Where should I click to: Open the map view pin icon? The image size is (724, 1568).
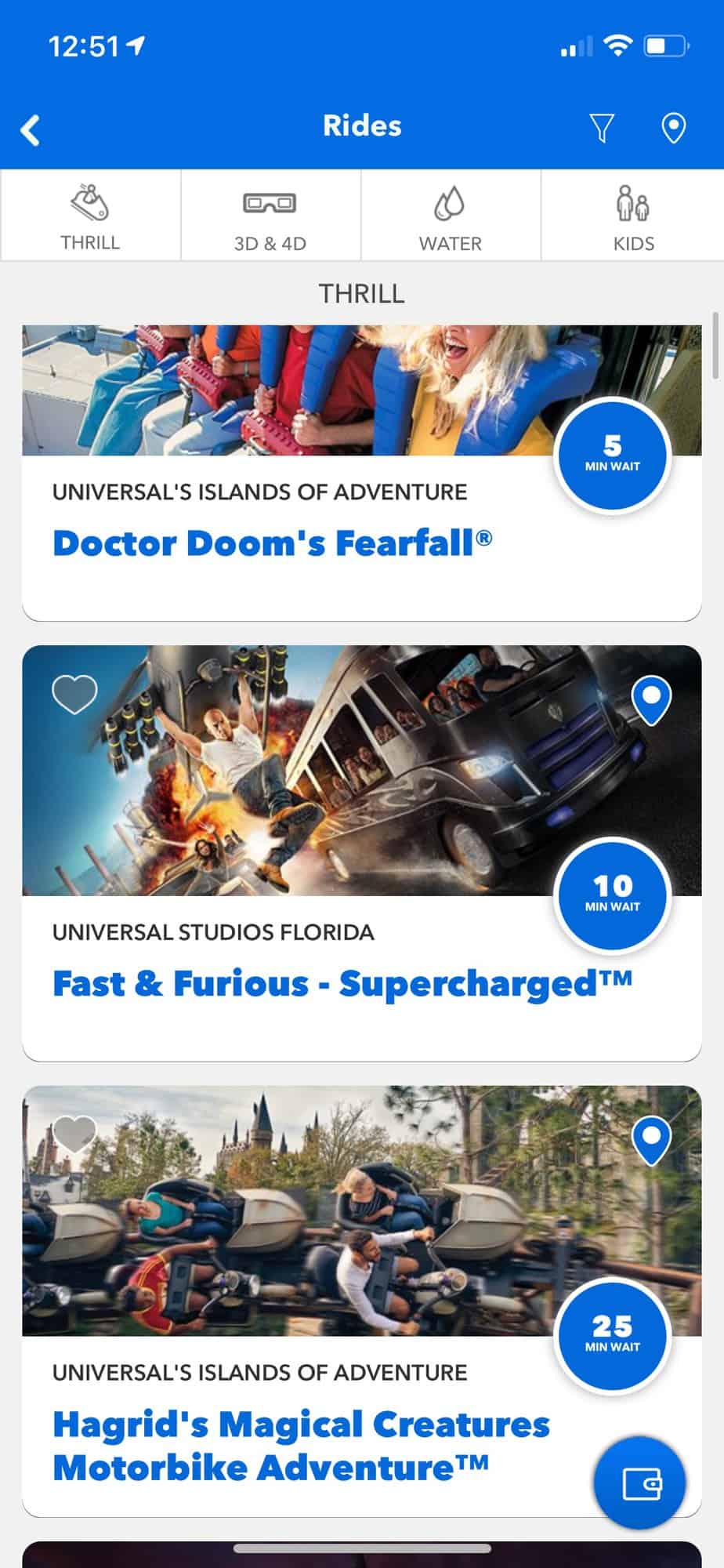[x=674, y=128]
